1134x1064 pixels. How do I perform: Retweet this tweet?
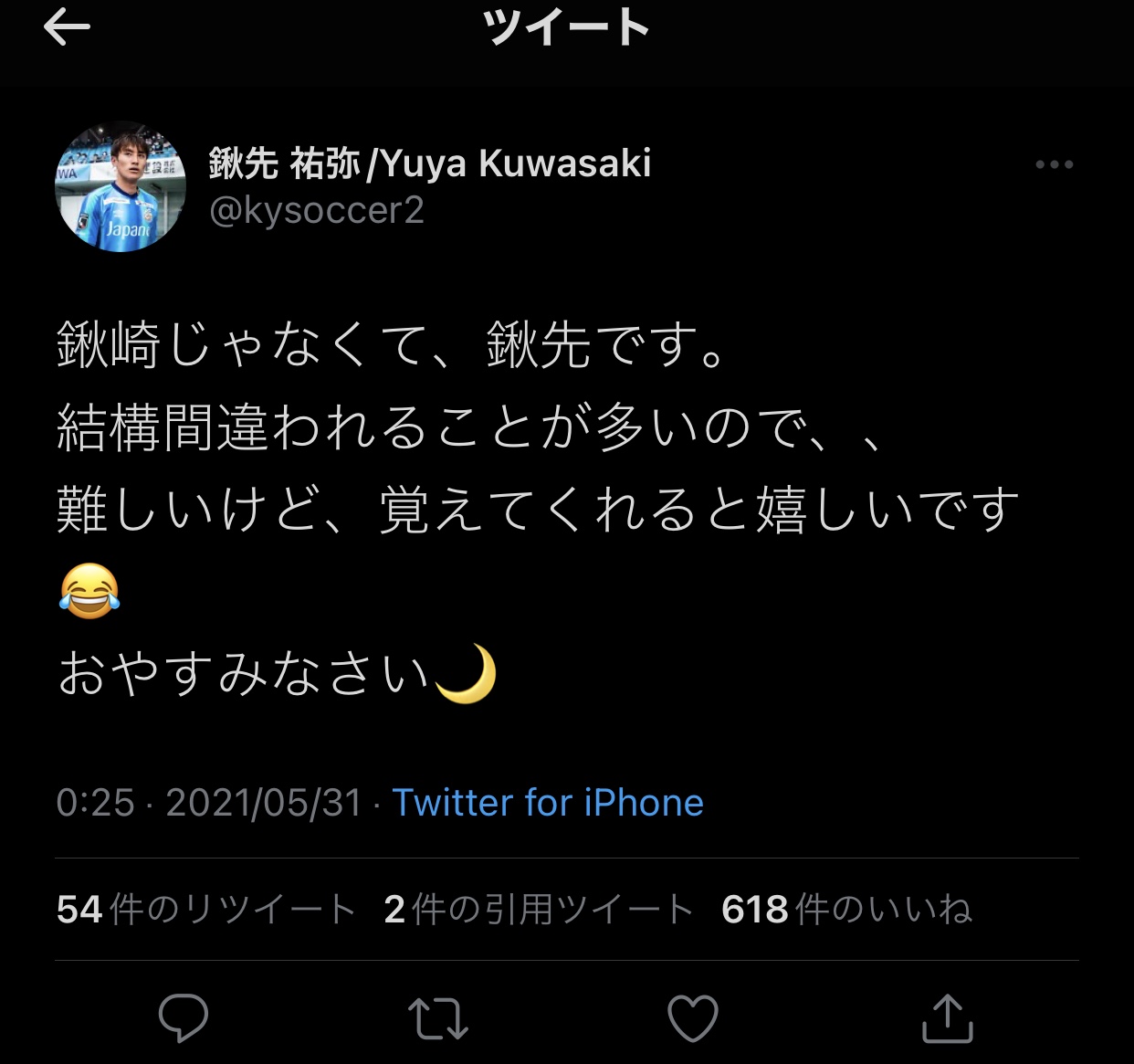click(x=438, y=1018)
